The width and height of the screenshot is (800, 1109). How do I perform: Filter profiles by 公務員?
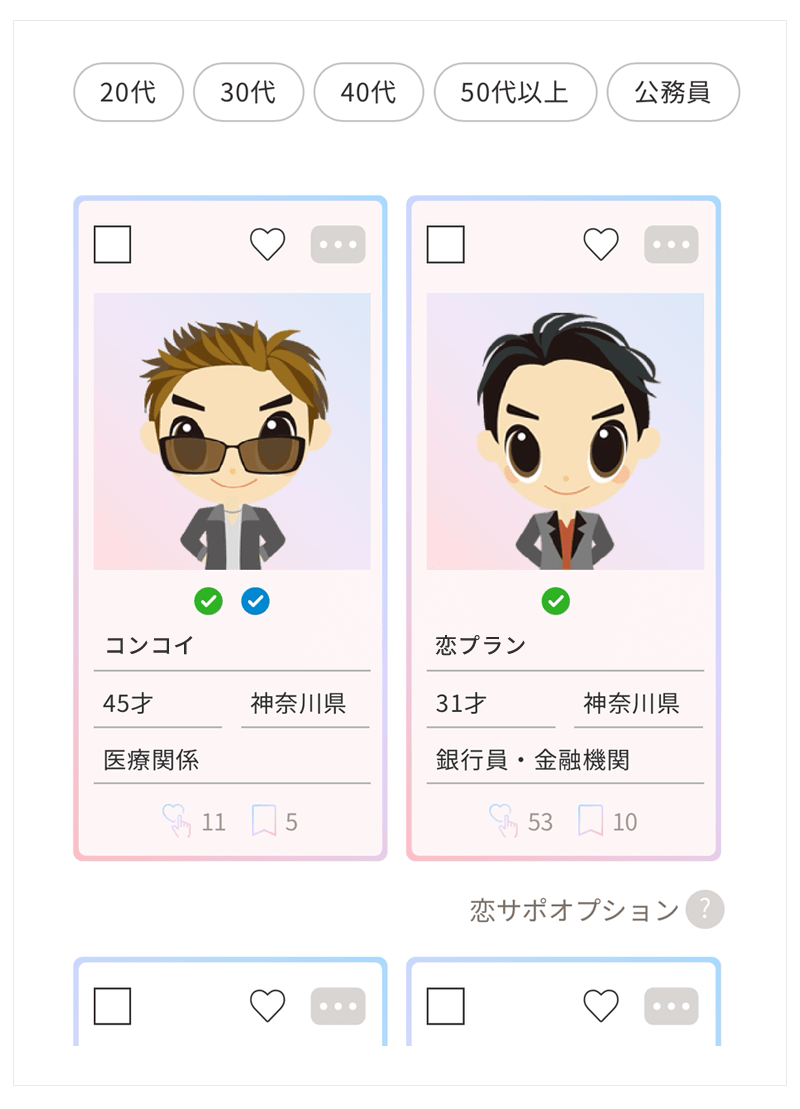(x=673, y=92)
